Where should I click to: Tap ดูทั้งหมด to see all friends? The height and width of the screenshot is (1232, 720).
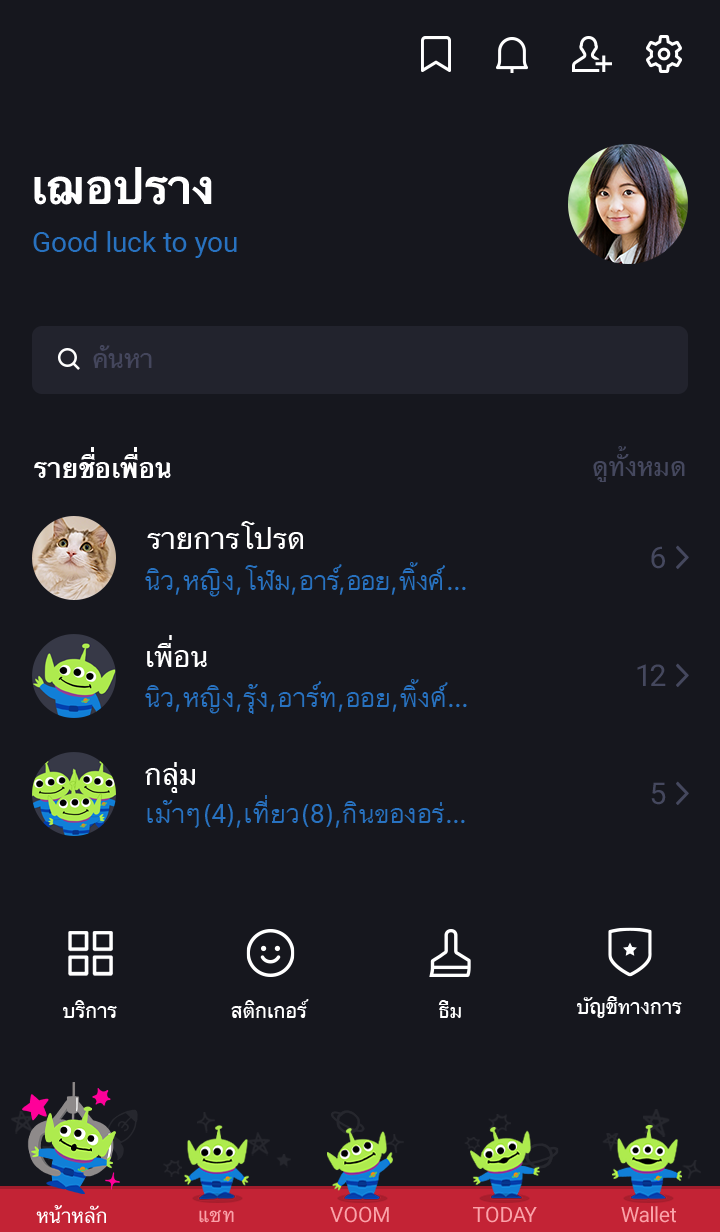[638, 468]
